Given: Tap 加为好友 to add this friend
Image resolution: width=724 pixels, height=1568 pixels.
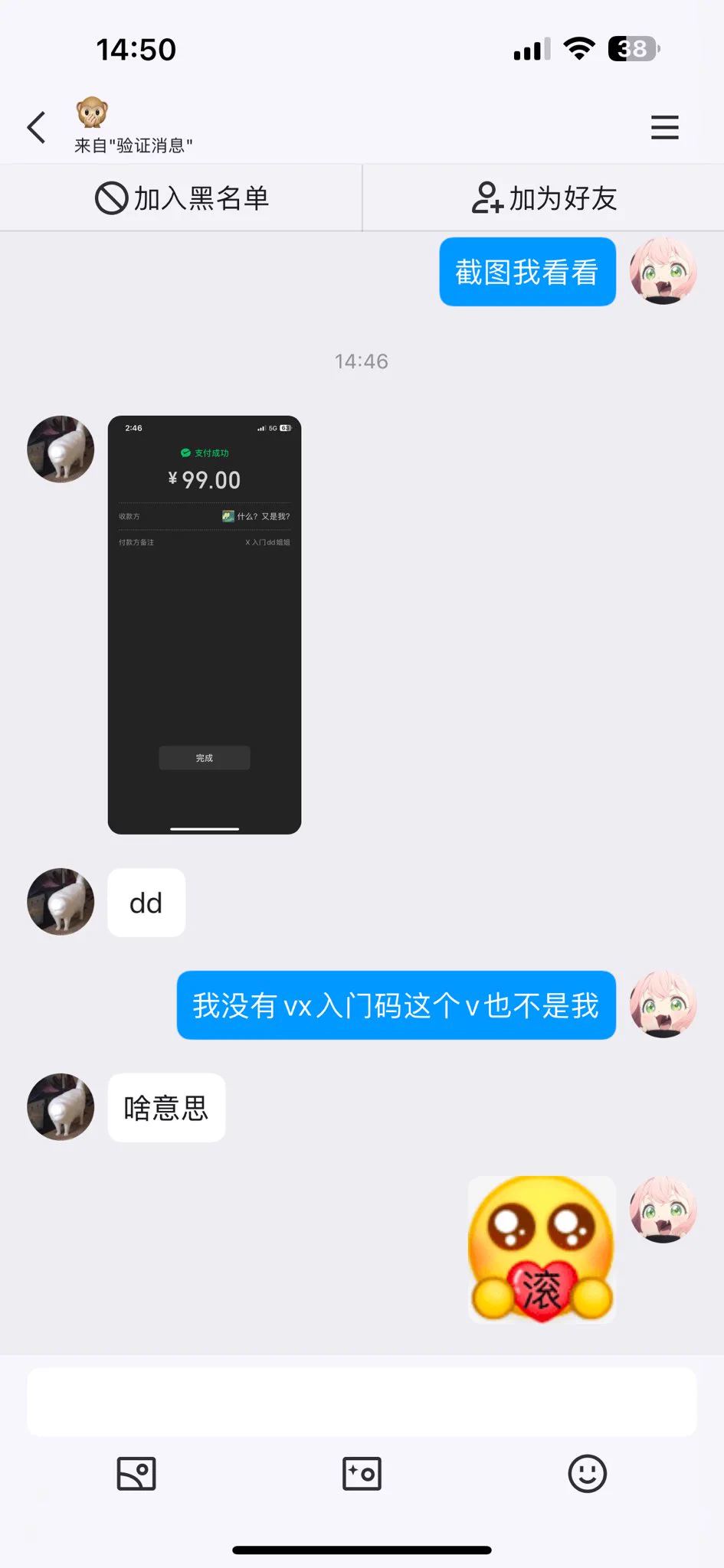Looking at the screenshot, I should (544, 198).
